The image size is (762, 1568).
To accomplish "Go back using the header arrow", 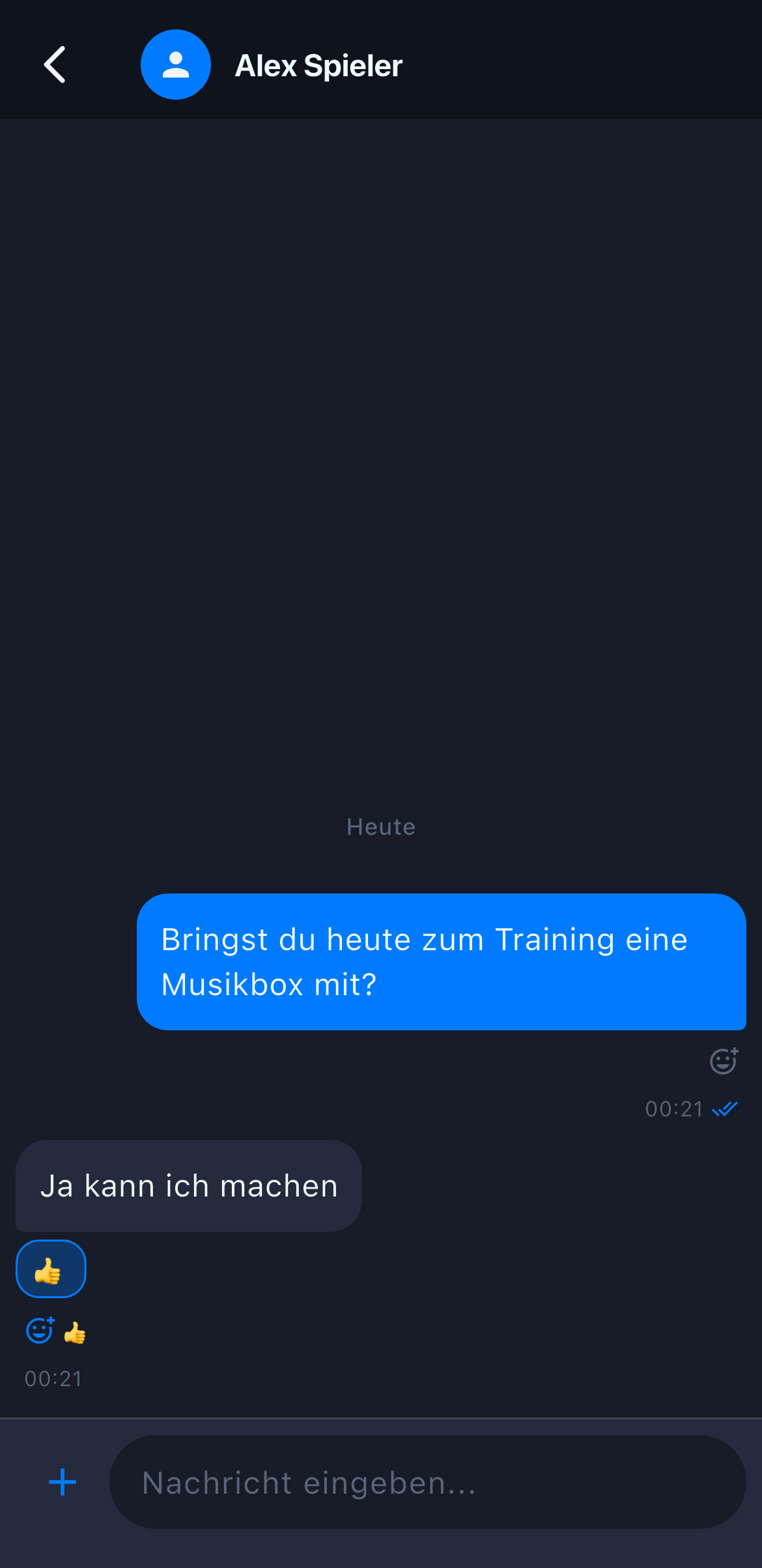I will (x=55, y=65).
